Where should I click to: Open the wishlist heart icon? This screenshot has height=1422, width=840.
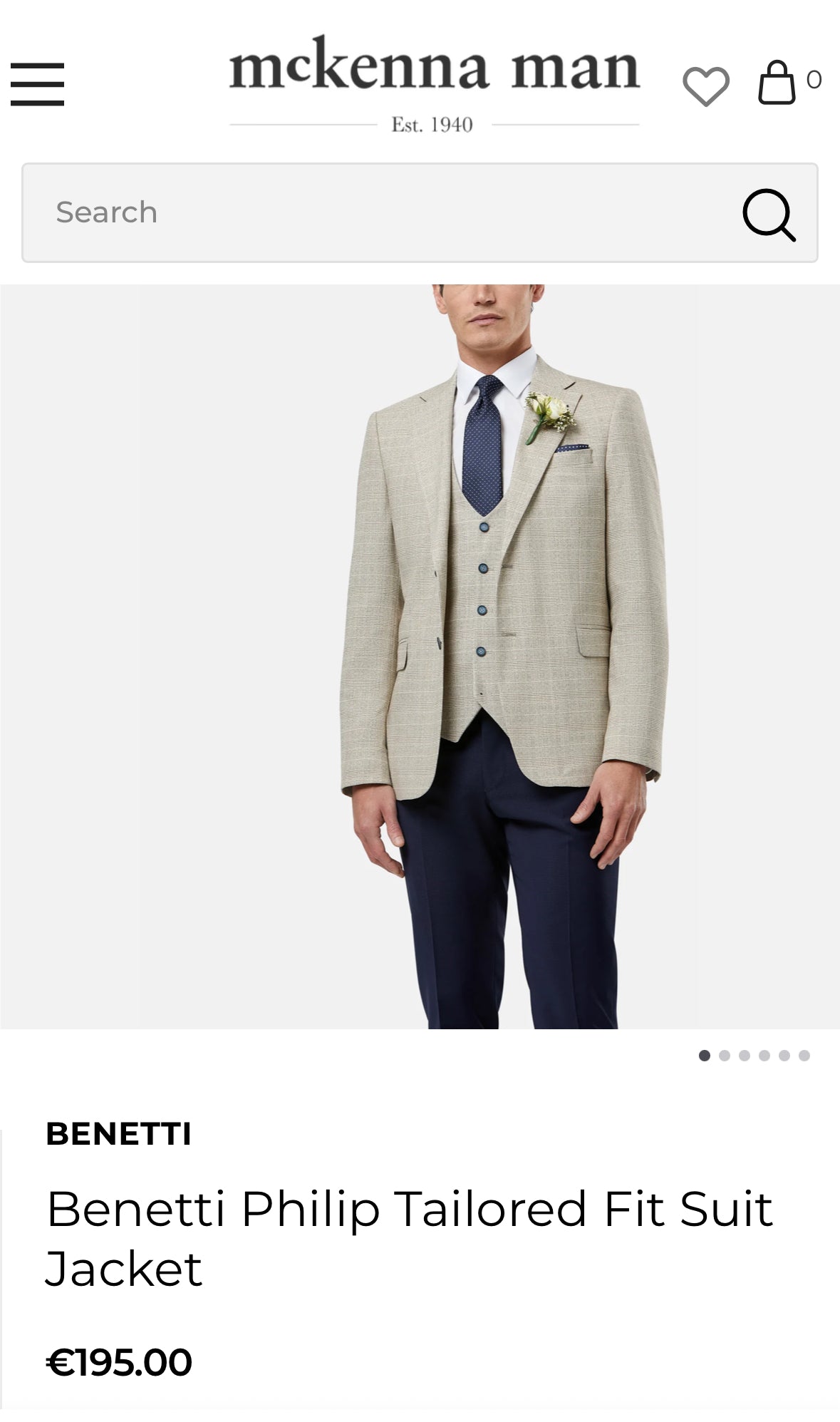pos(705,86)
